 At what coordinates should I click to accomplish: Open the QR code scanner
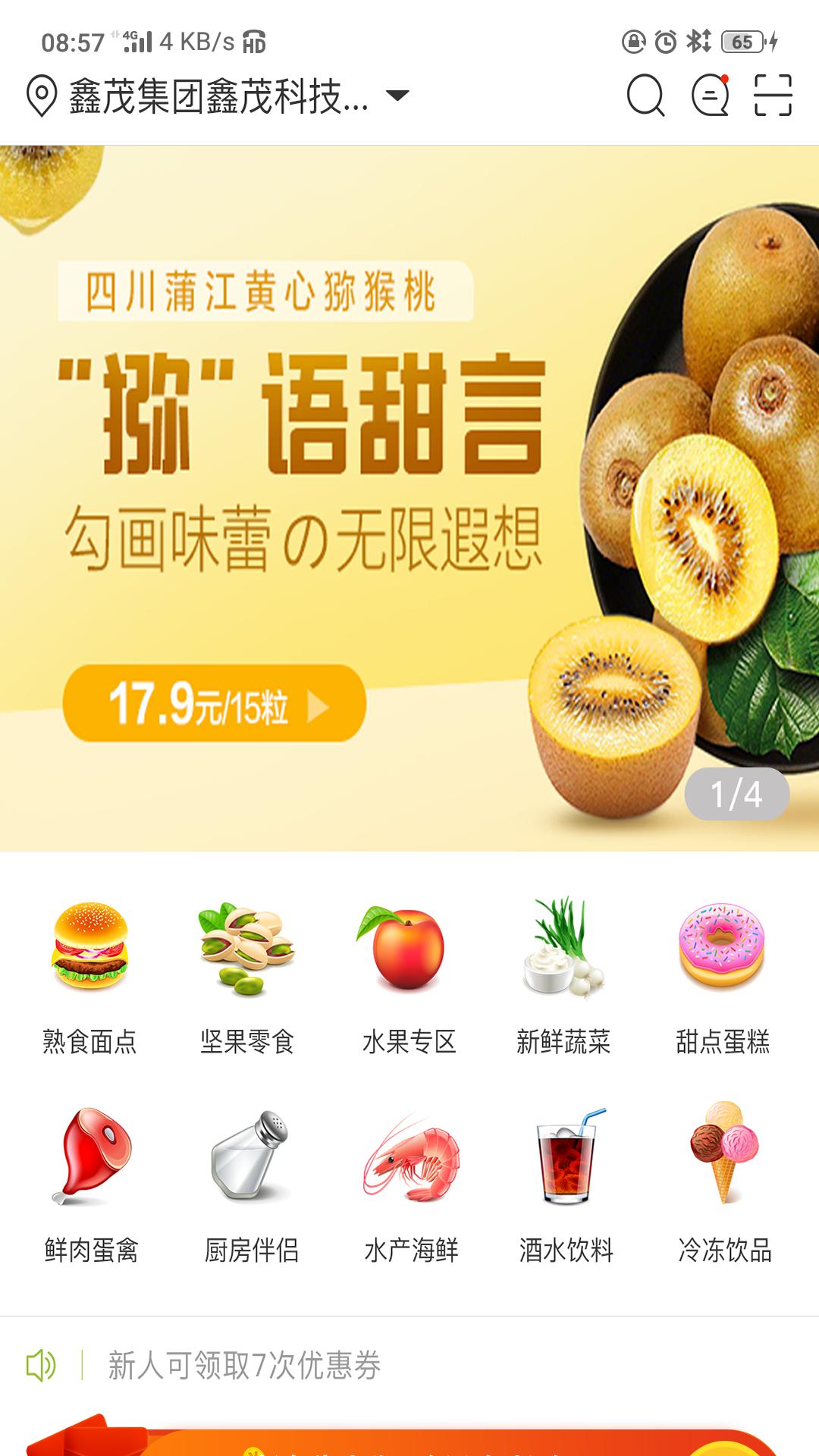click(x=773, y=96)
